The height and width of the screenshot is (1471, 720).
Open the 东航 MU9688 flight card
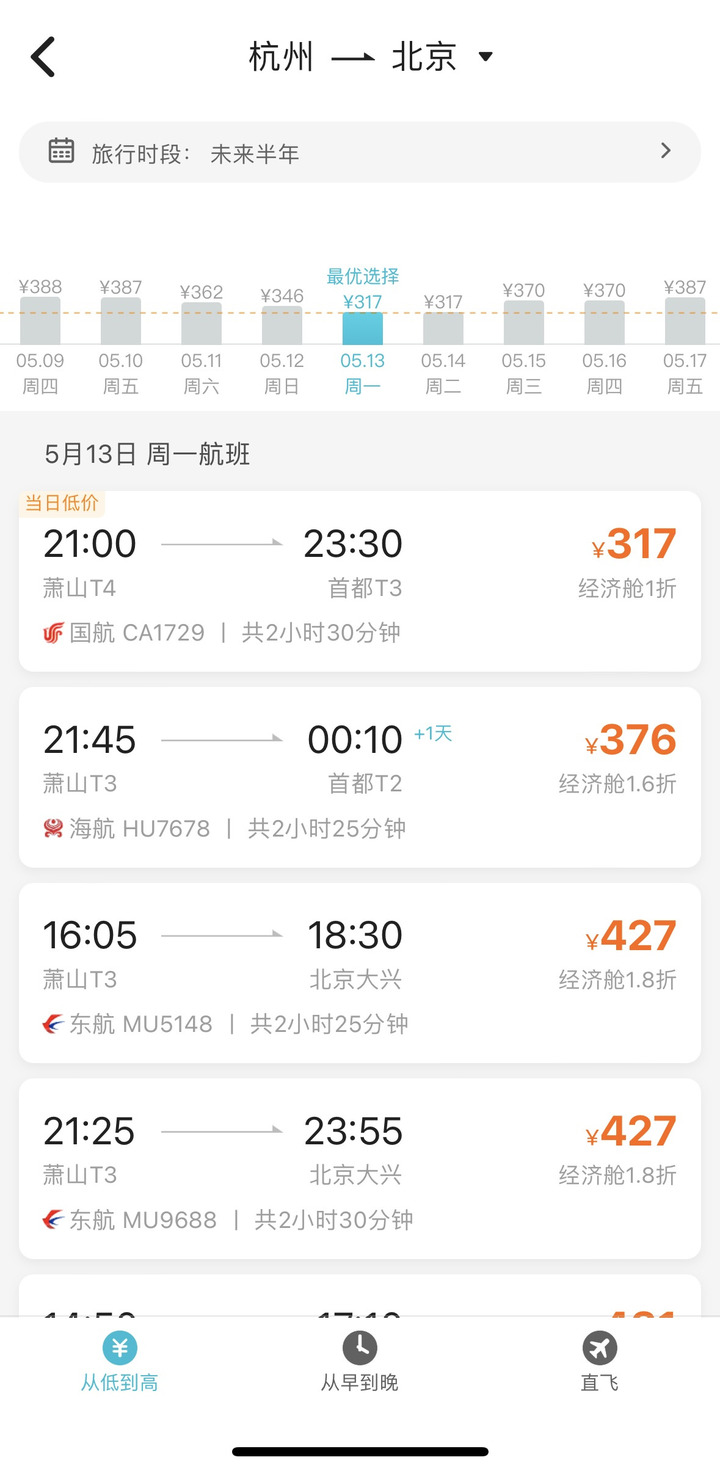360,1169
